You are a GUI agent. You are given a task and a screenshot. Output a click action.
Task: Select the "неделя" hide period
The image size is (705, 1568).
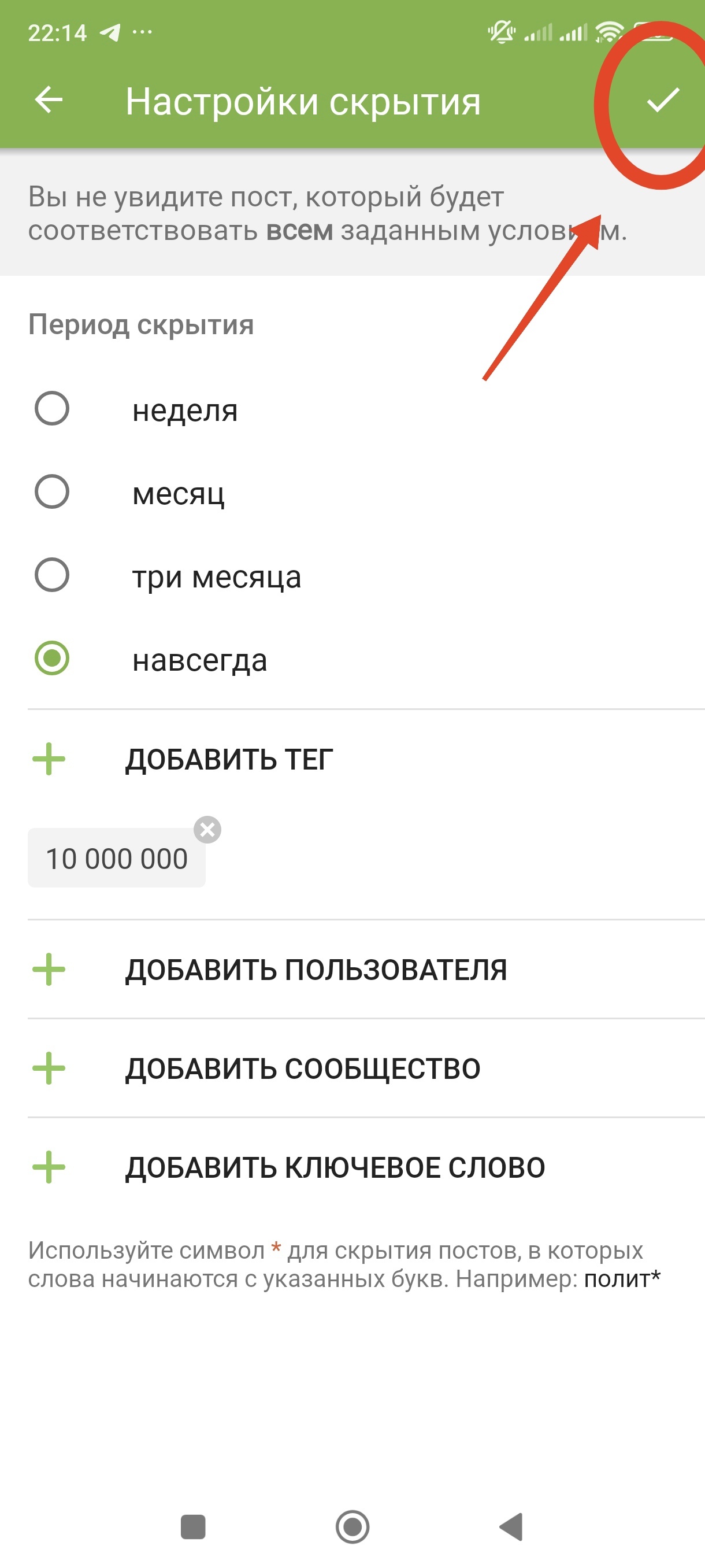click(53, 408)
